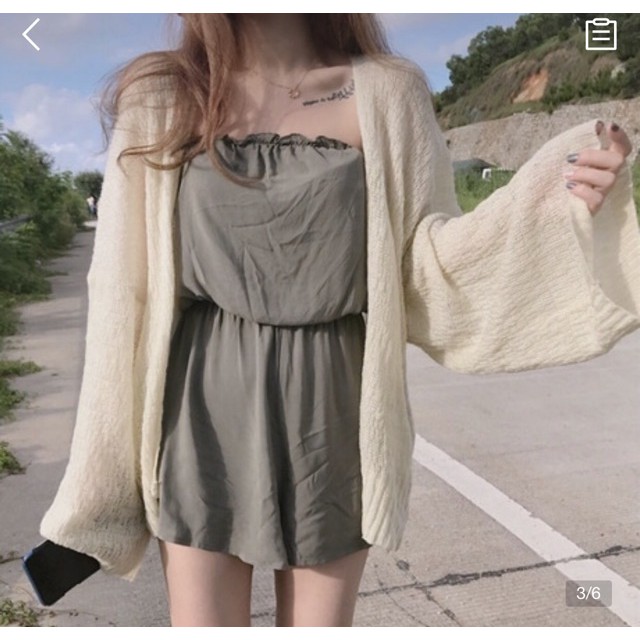Go back using the arrow

tap(31, 34)
